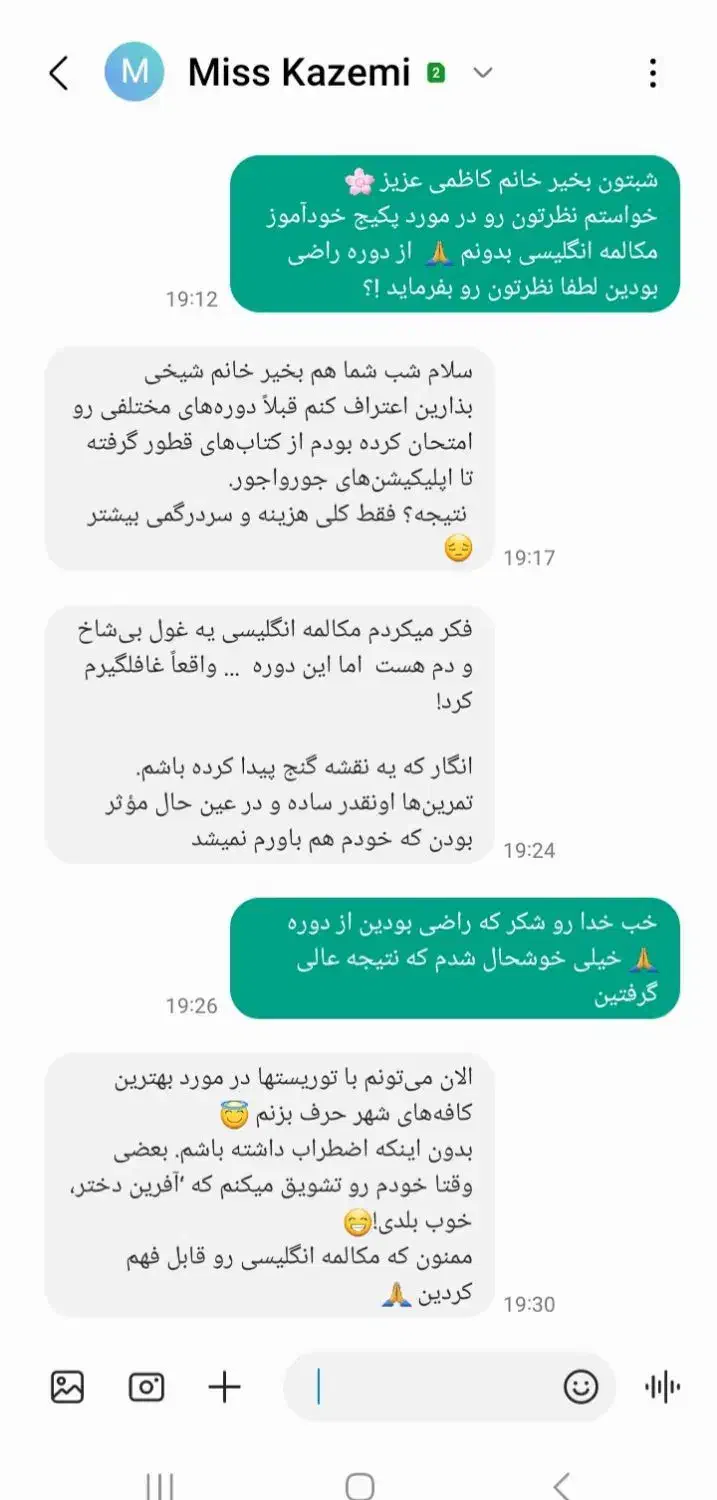Open the gallery image picker
The image size is (717, 1500).
pyautogui.click(x=67, y=1387)
